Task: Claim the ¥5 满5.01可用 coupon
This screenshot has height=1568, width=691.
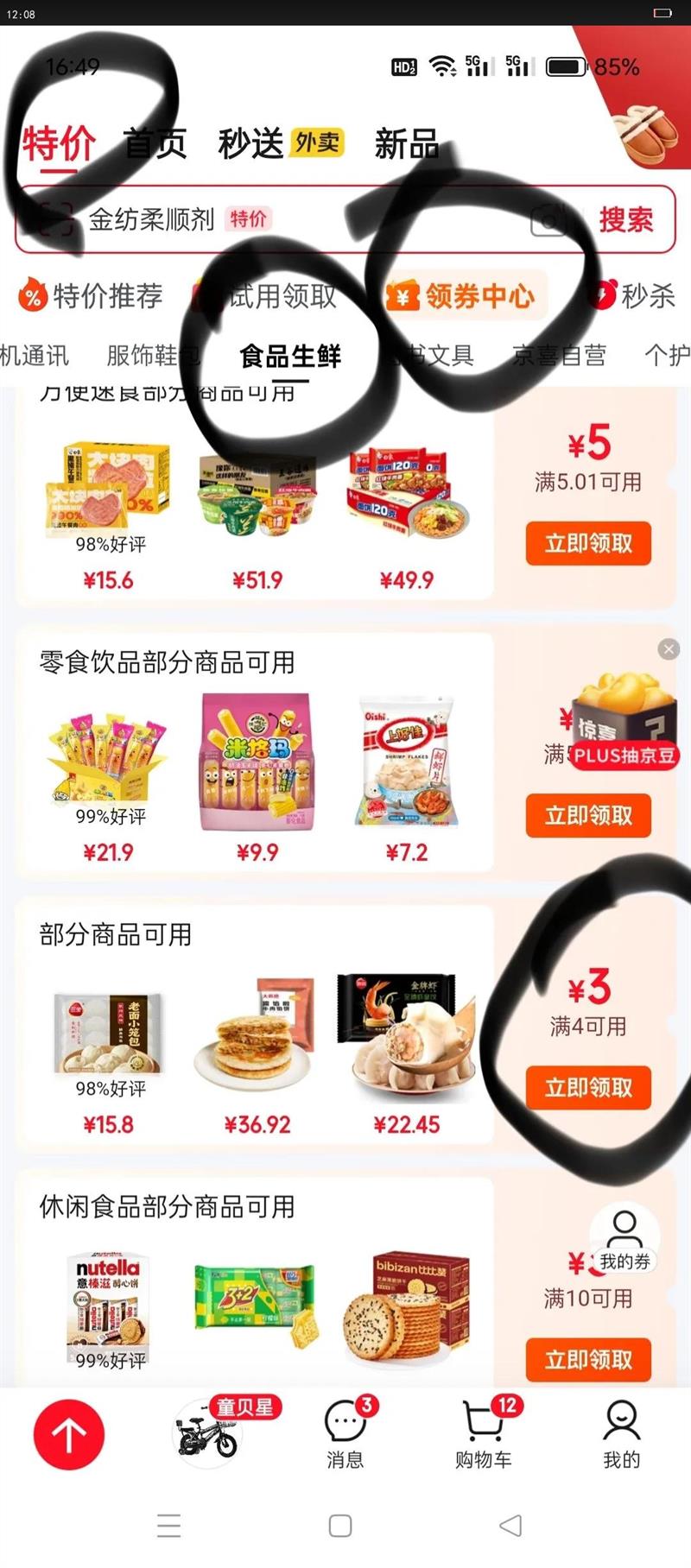Action: click(588, 543)
